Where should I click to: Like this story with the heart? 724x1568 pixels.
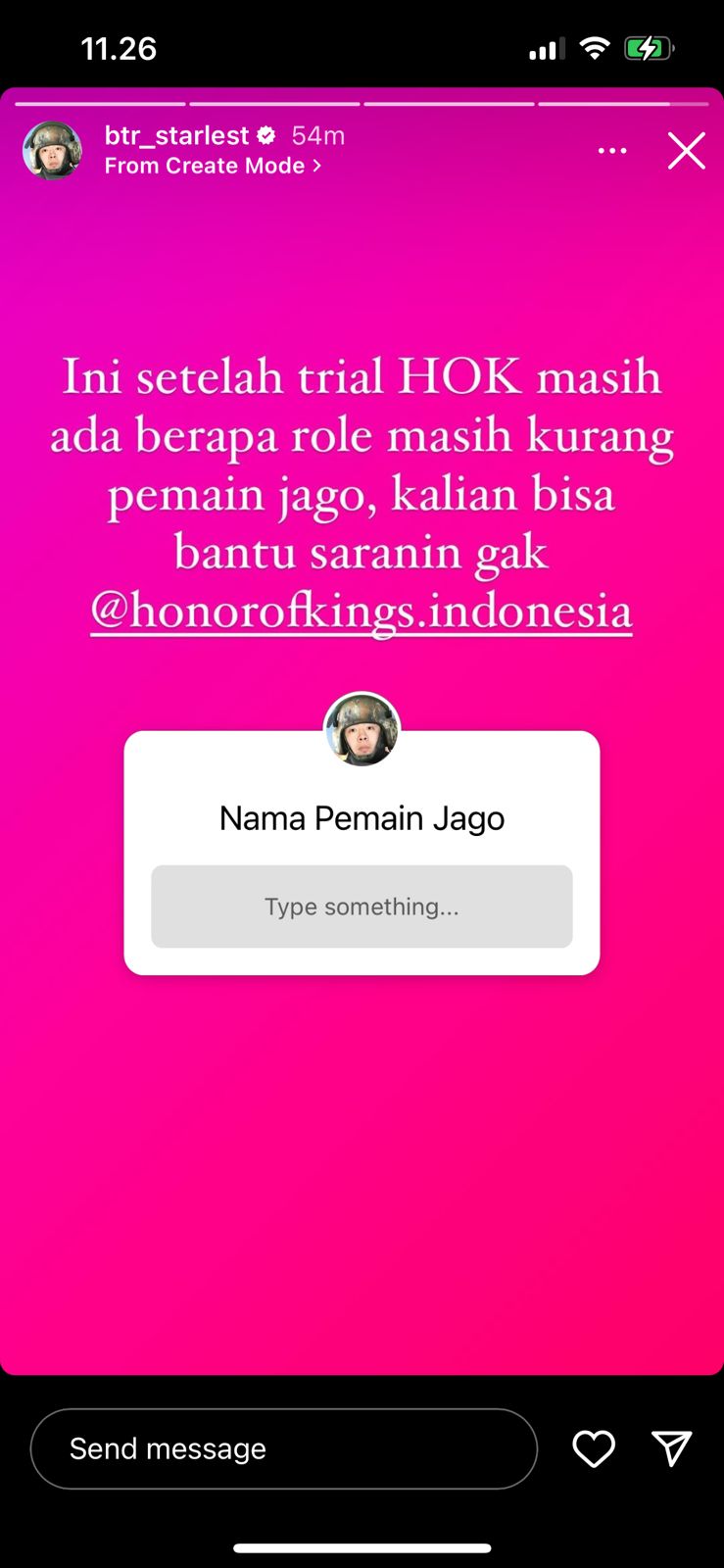(594, 1448)
